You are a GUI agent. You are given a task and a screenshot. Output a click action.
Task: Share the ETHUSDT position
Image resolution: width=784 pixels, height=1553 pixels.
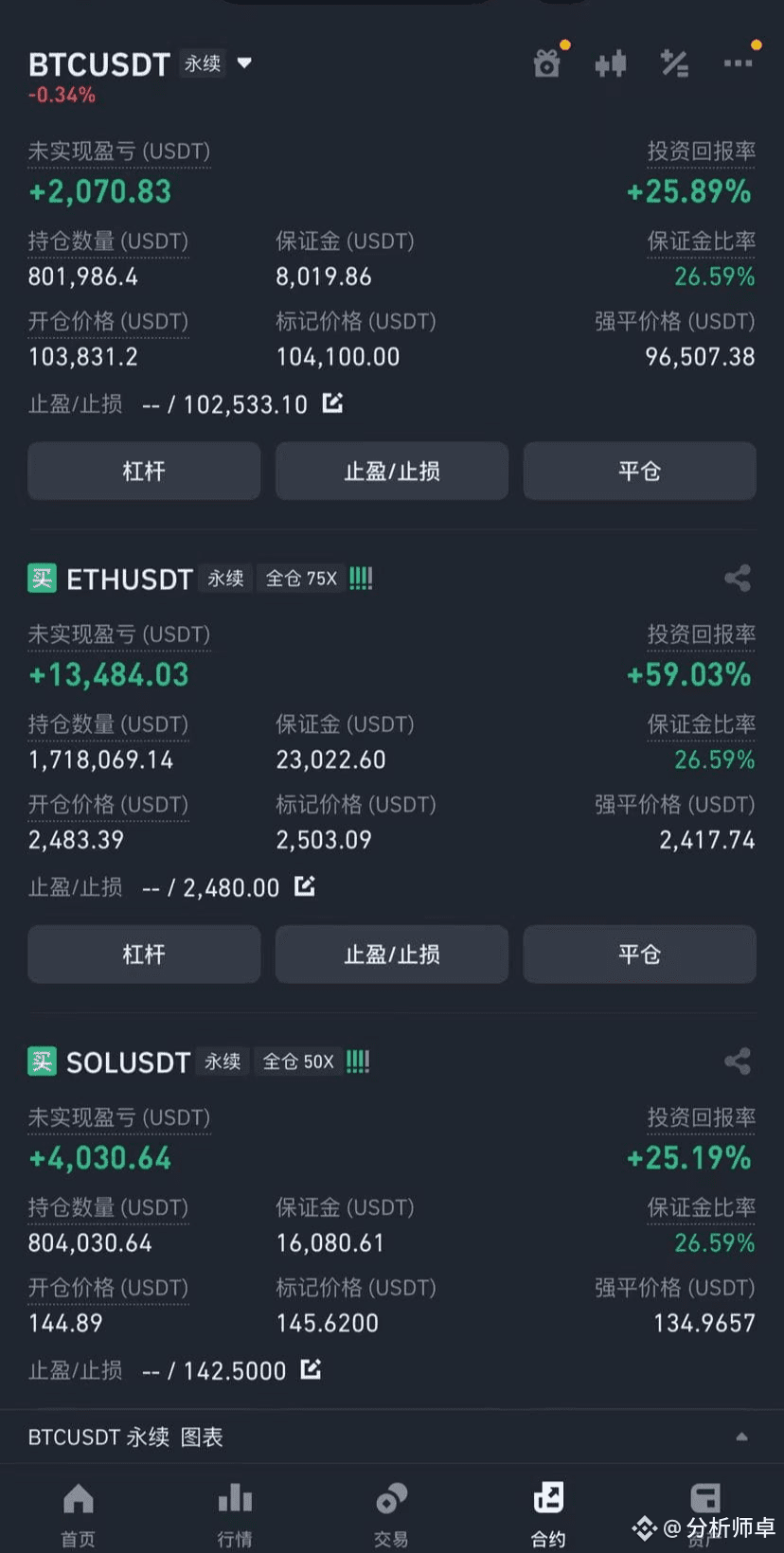click(x=738, y=578)
